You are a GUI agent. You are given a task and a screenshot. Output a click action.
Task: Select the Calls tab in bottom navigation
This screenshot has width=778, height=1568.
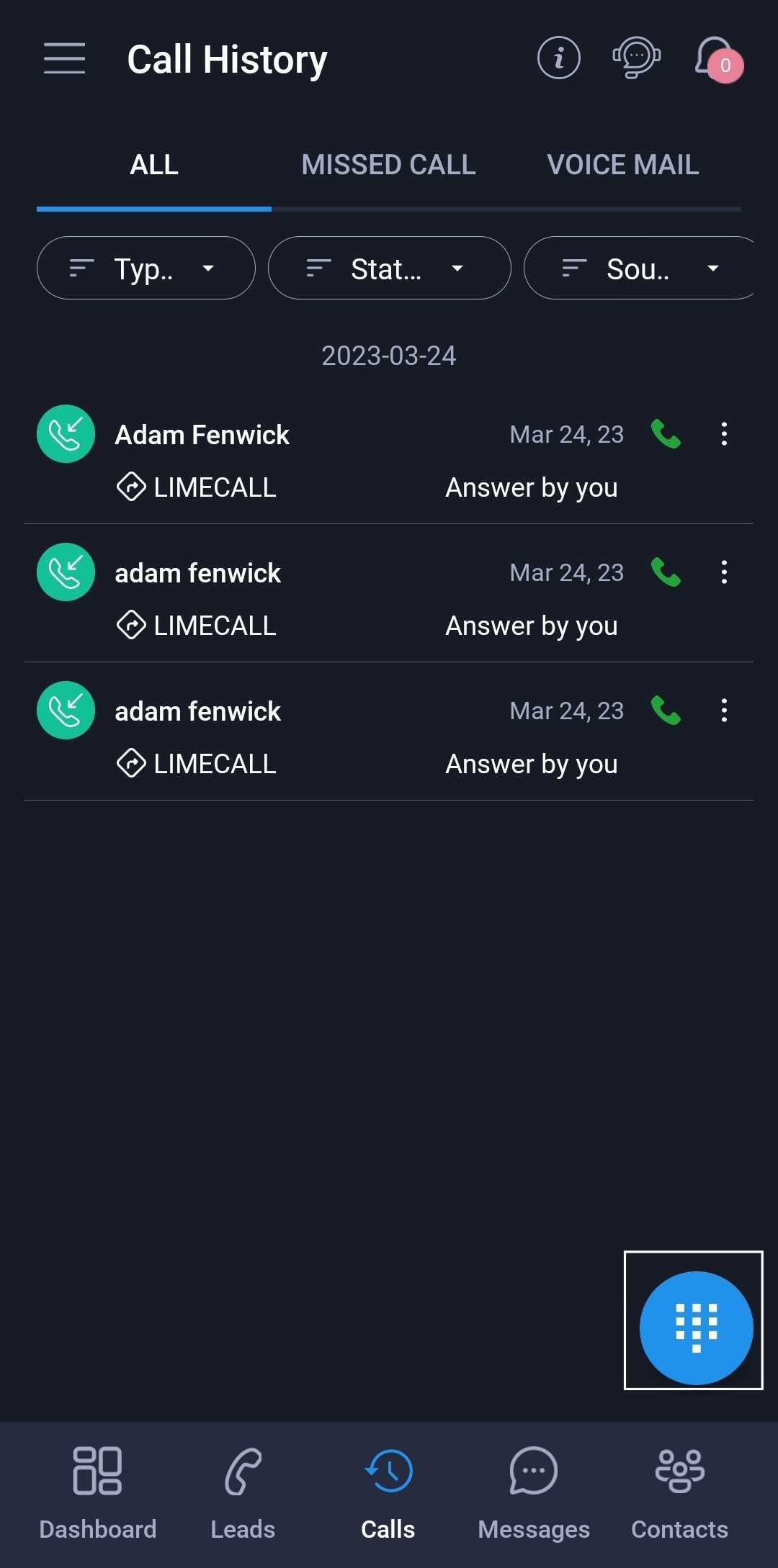click(x=388, y=1494)
